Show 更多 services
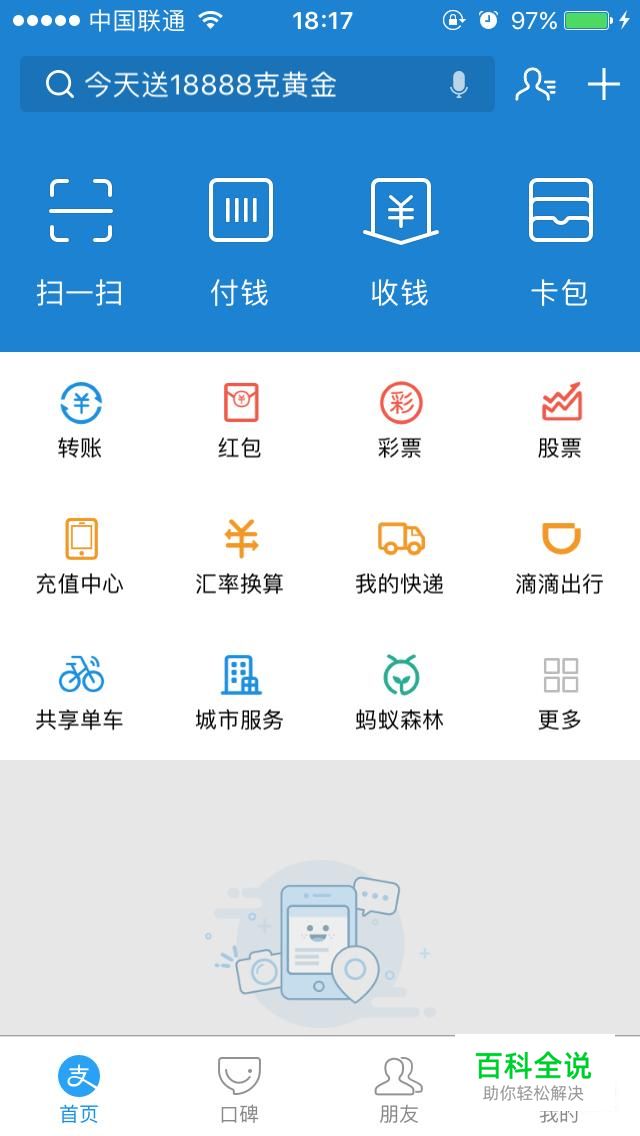This screenshot has height=1136, width=640. click(560, 692)
